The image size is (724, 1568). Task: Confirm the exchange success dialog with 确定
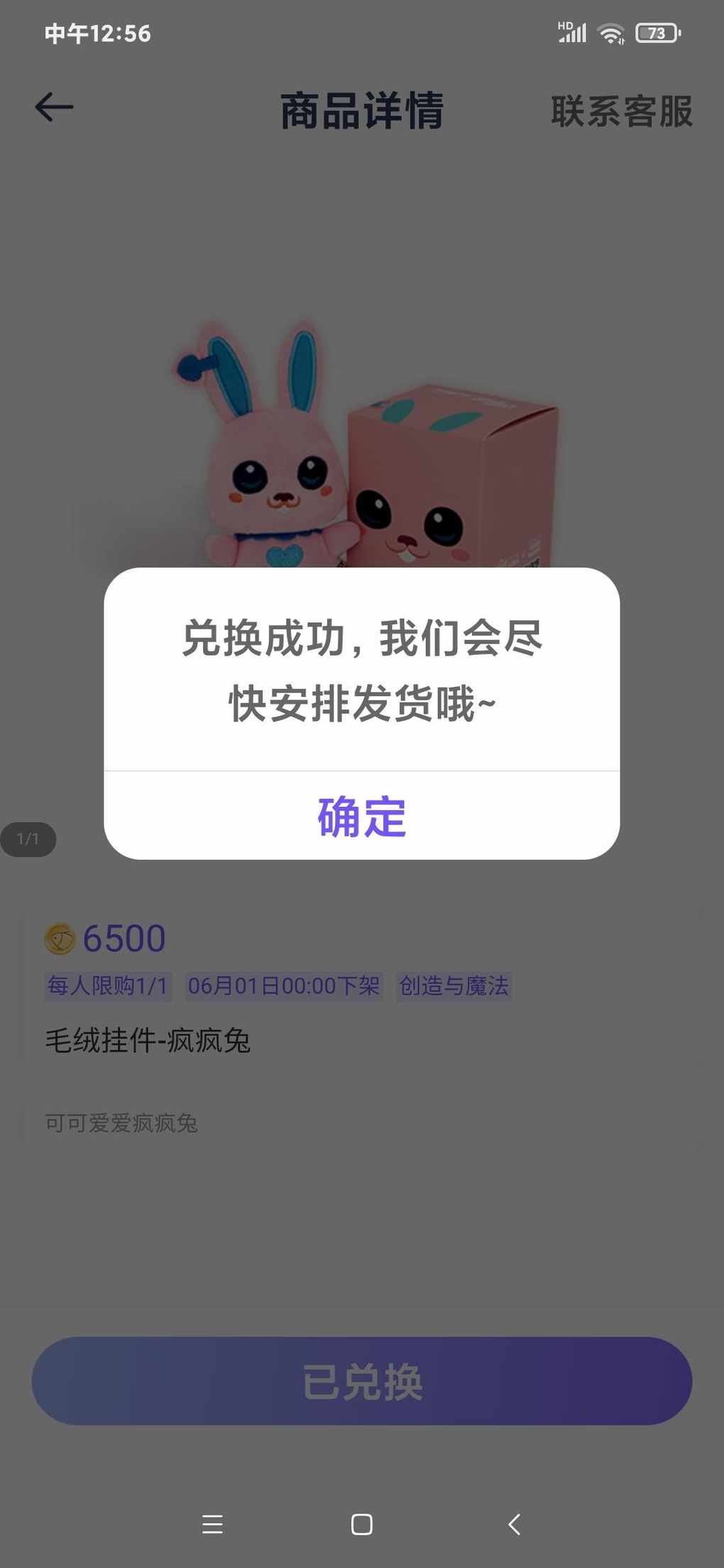click(x=362, y=816)
